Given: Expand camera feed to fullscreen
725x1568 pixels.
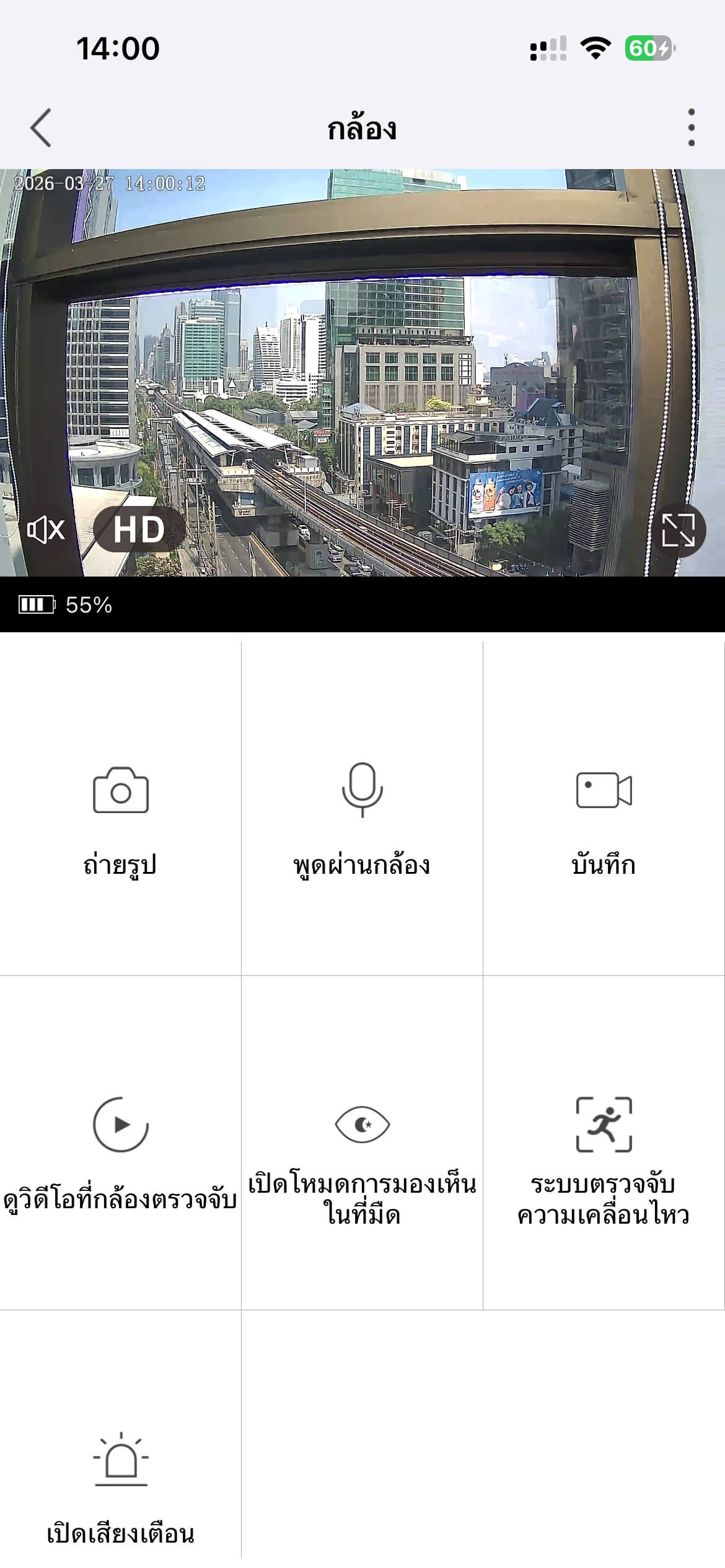Looking at the screenshot, I should [679, 530].
